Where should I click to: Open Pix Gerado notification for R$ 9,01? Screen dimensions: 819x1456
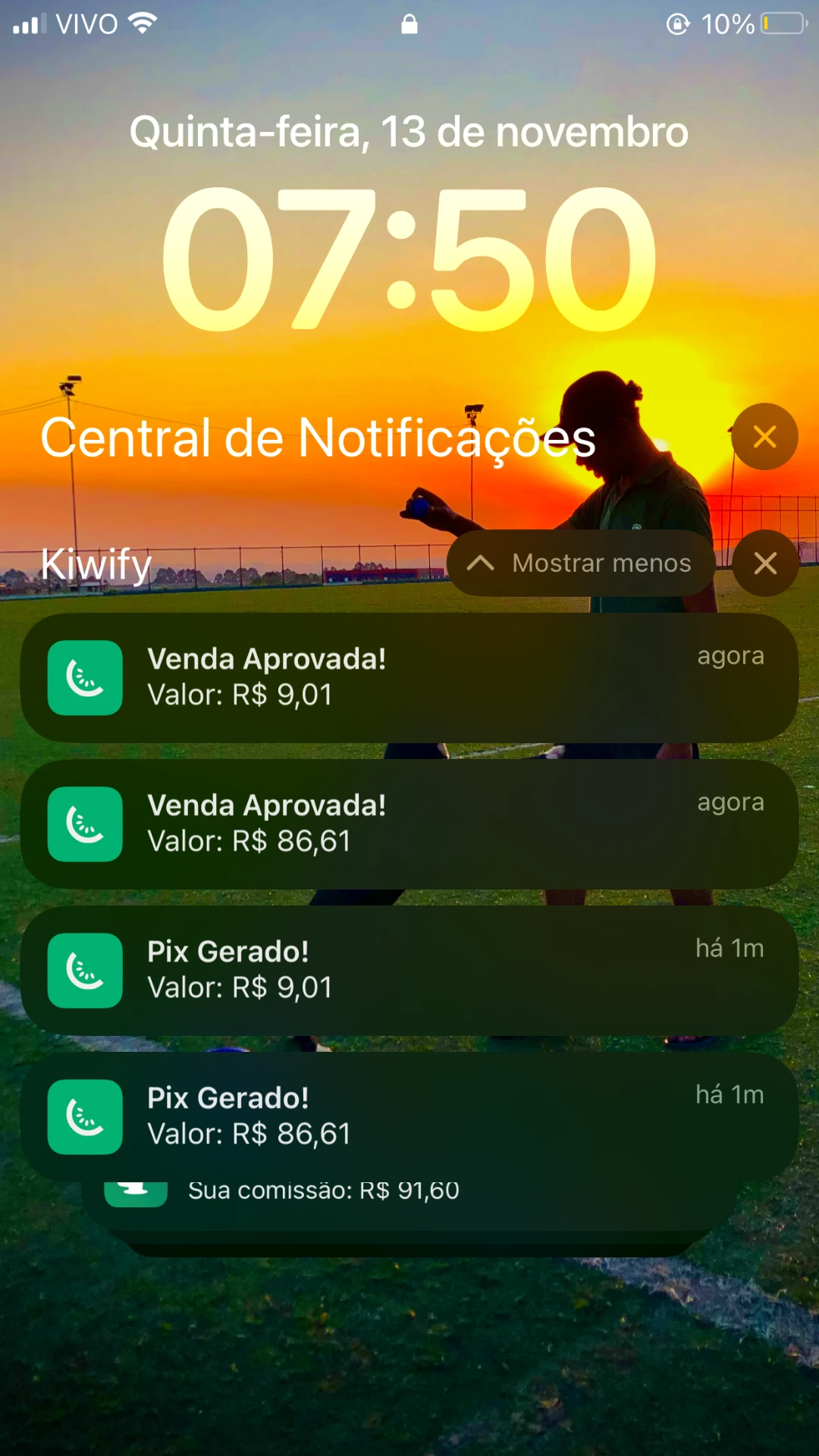(x=409, y=970)
